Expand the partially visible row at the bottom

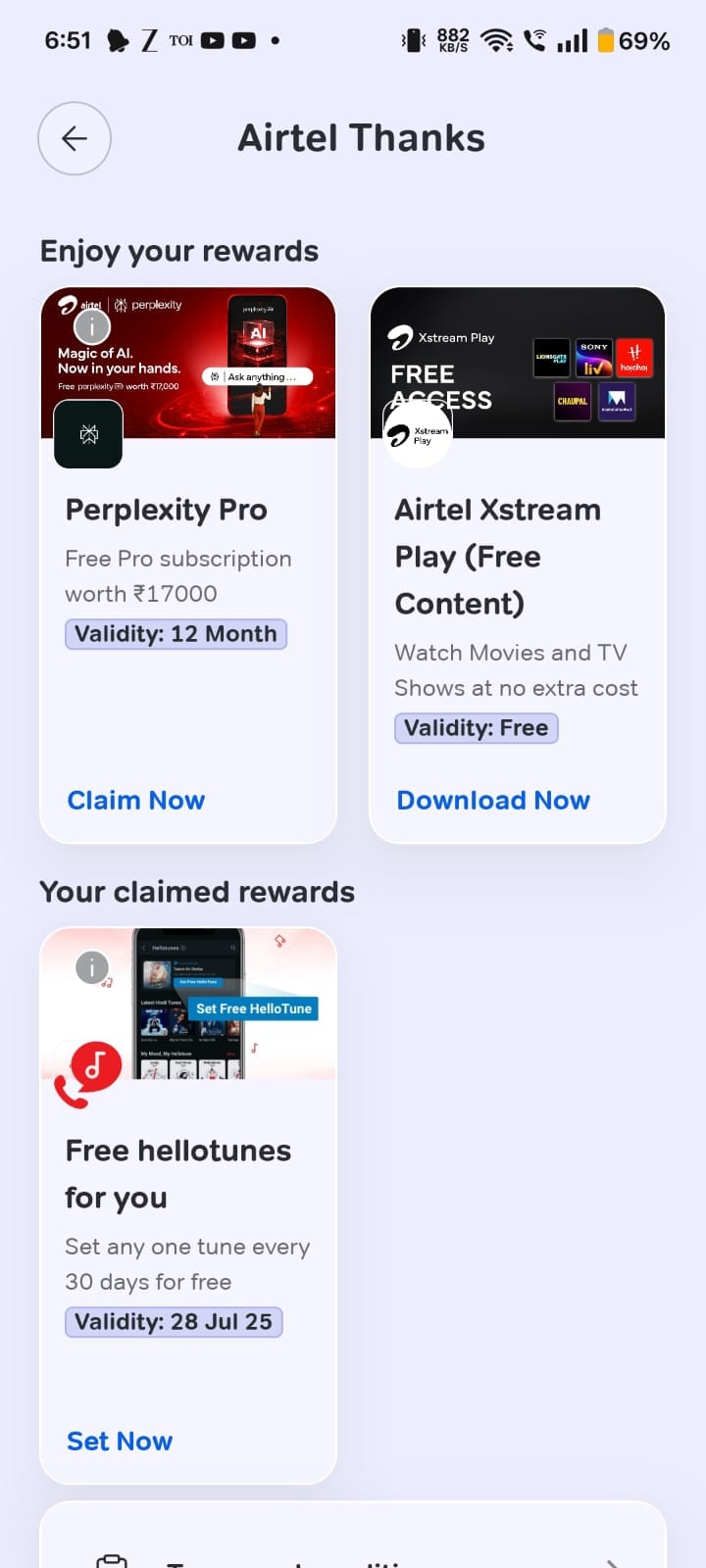[x=353, y=1536]
